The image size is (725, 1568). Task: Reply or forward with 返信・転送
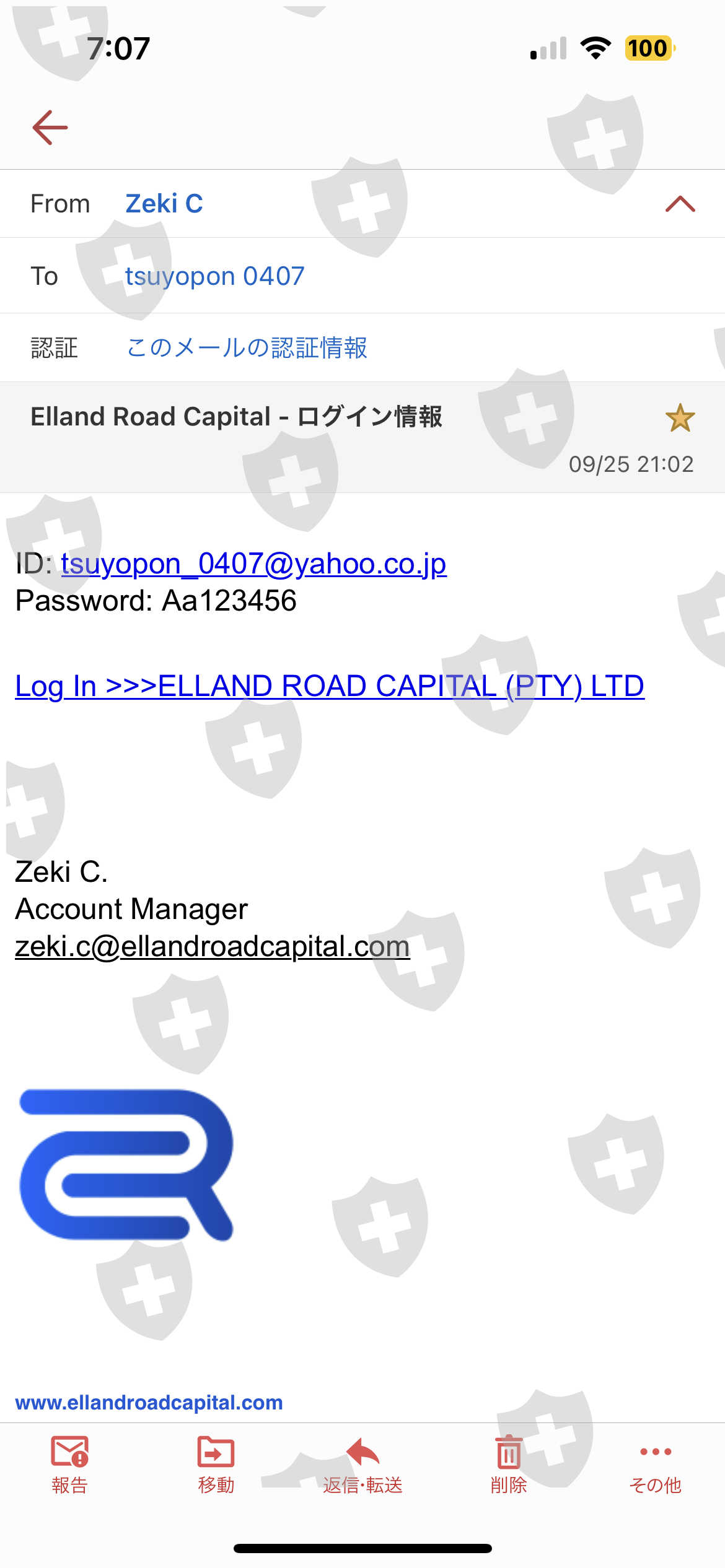coord(362,1465)
